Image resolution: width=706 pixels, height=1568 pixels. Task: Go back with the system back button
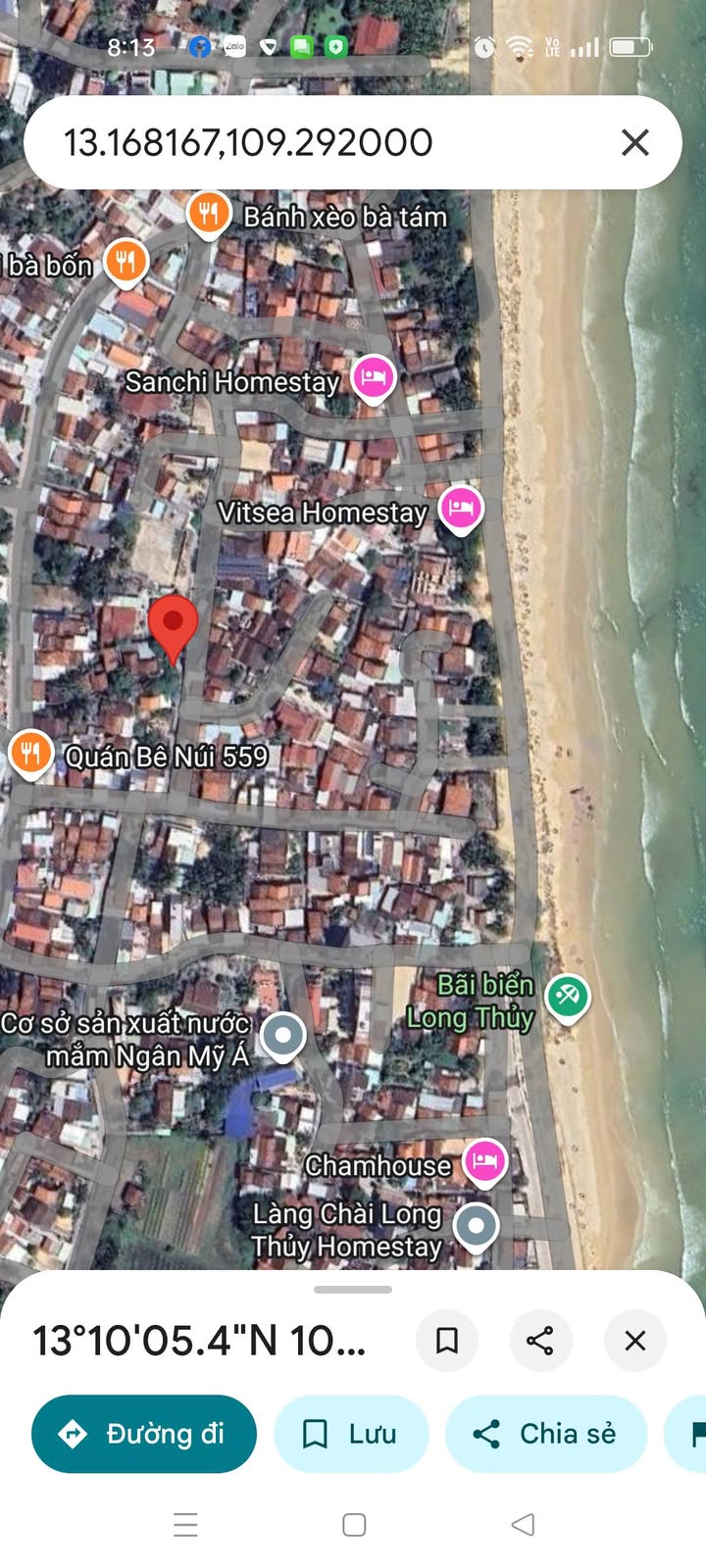click(524, 1525)
